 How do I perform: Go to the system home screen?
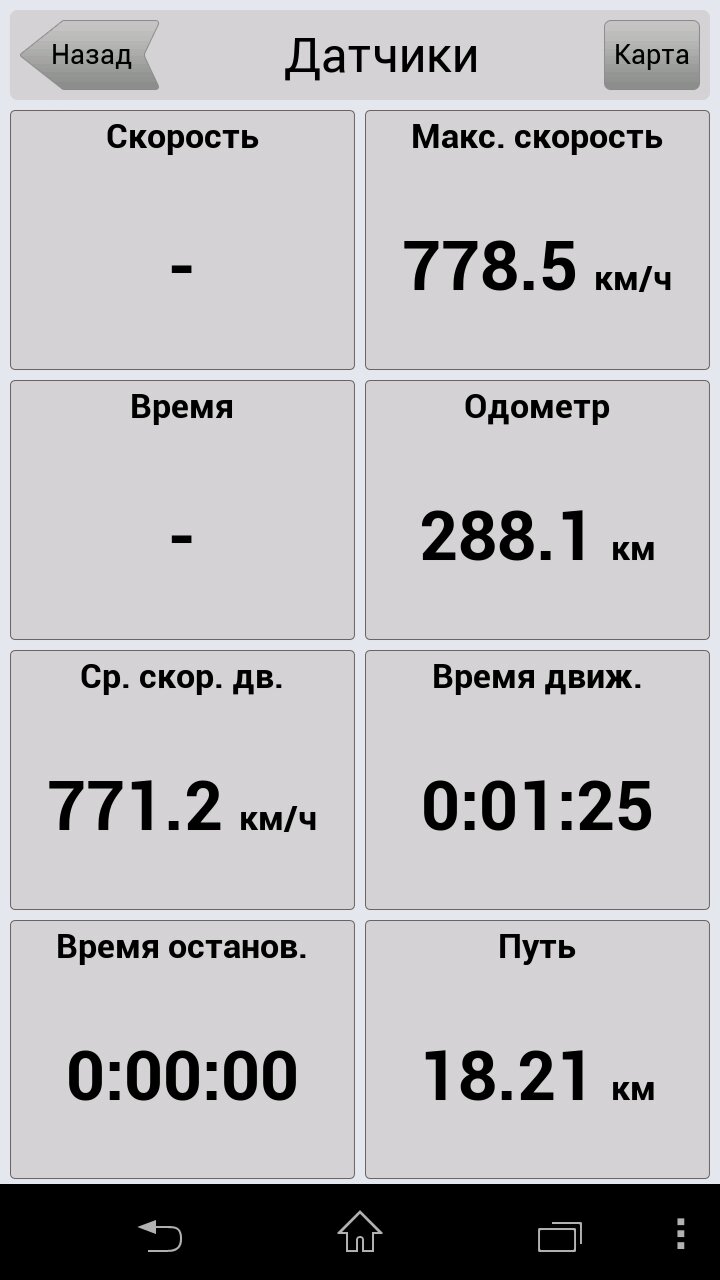(360, 1232)
